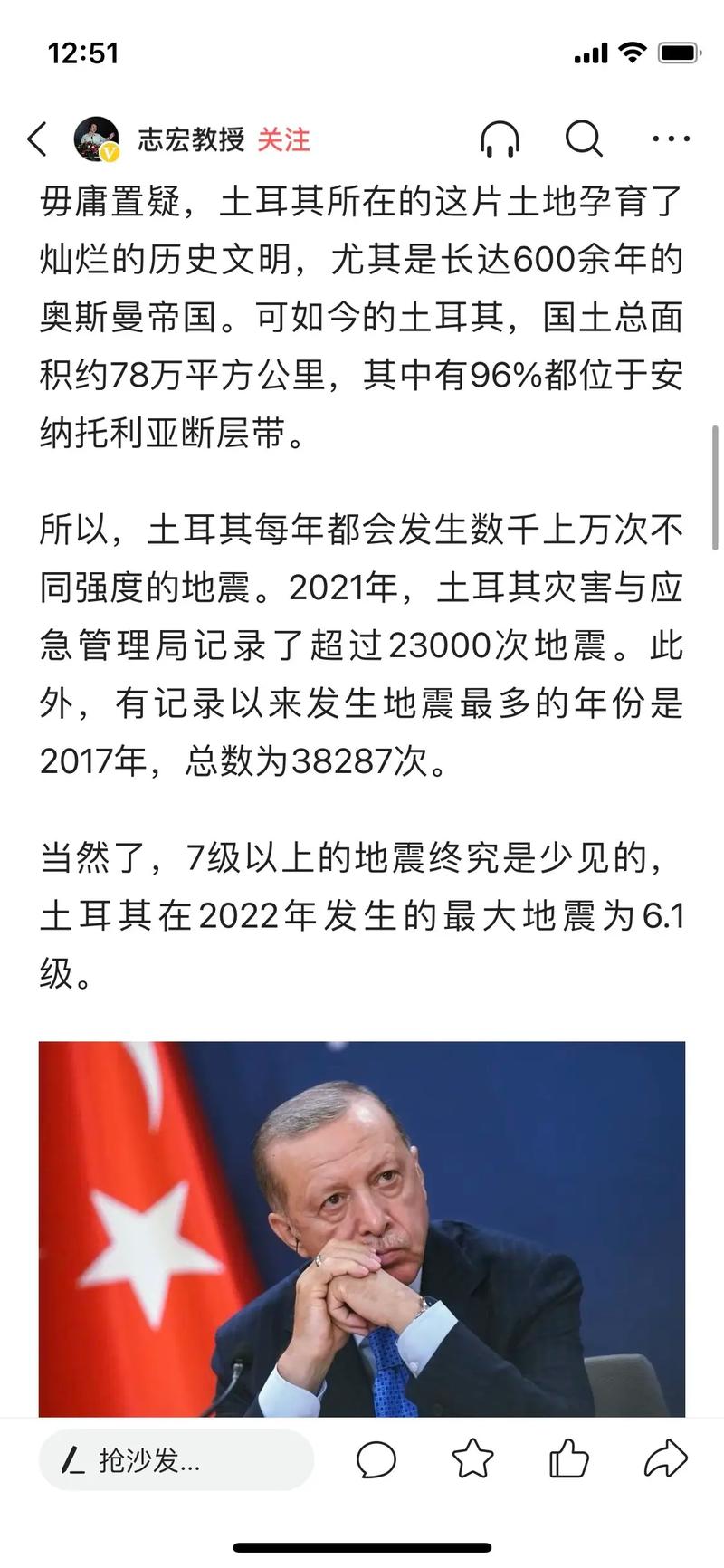Go back using the top-left arrow
This screenshot has width=724, height=1568.
[x=36, y=139]
